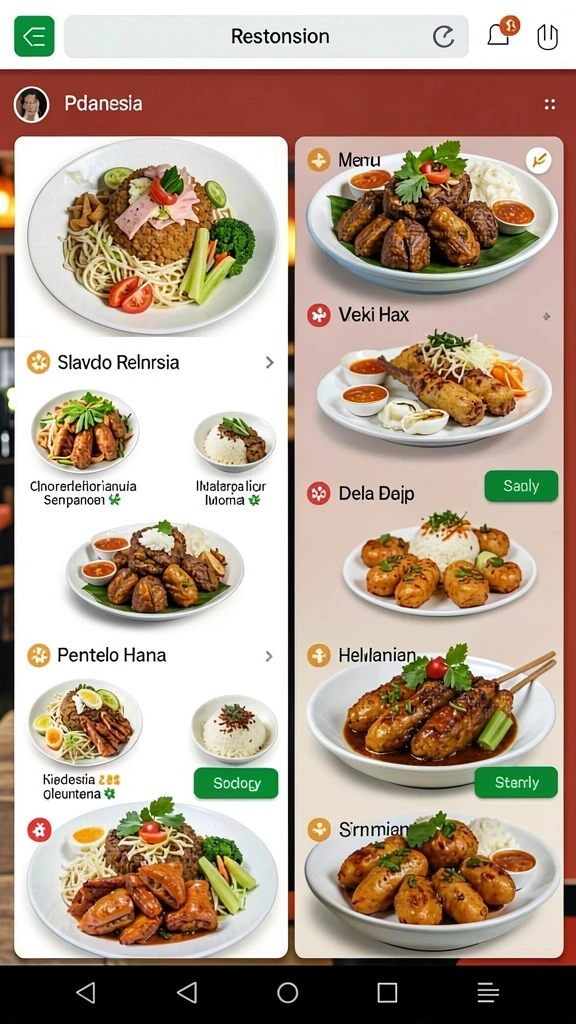576x1024 pixels.
Task: Tap the green back menu button
Action: pyautogui.click(x=34, y=37)
